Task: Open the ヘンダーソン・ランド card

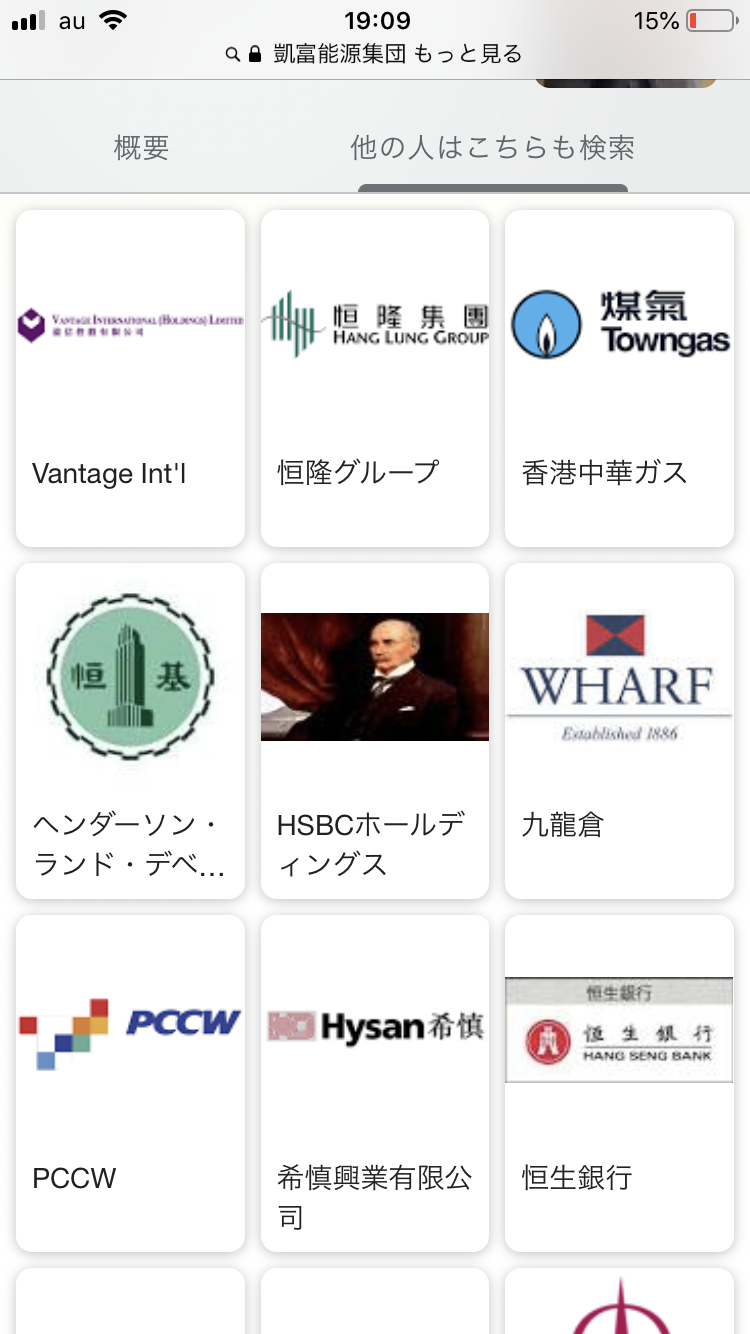Action: coord(130,730)
